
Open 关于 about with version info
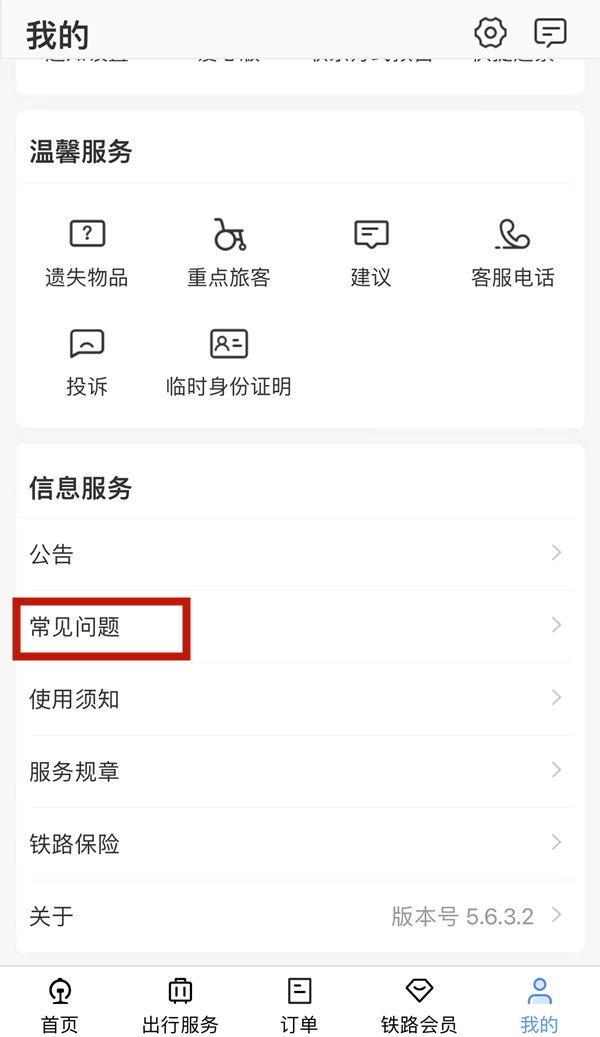[299, 916]
